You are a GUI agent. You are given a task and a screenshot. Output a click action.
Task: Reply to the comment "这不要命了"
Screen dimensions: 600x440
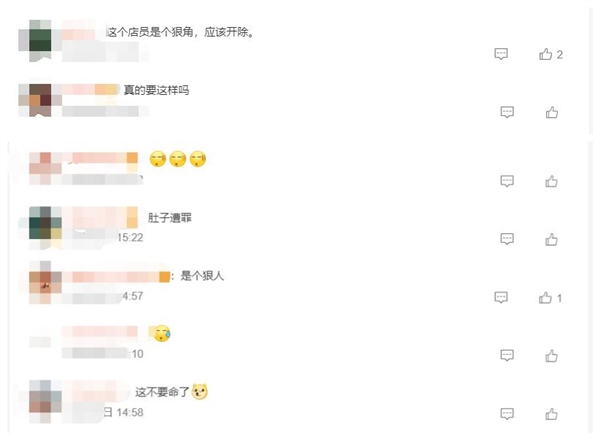point(507,412)
